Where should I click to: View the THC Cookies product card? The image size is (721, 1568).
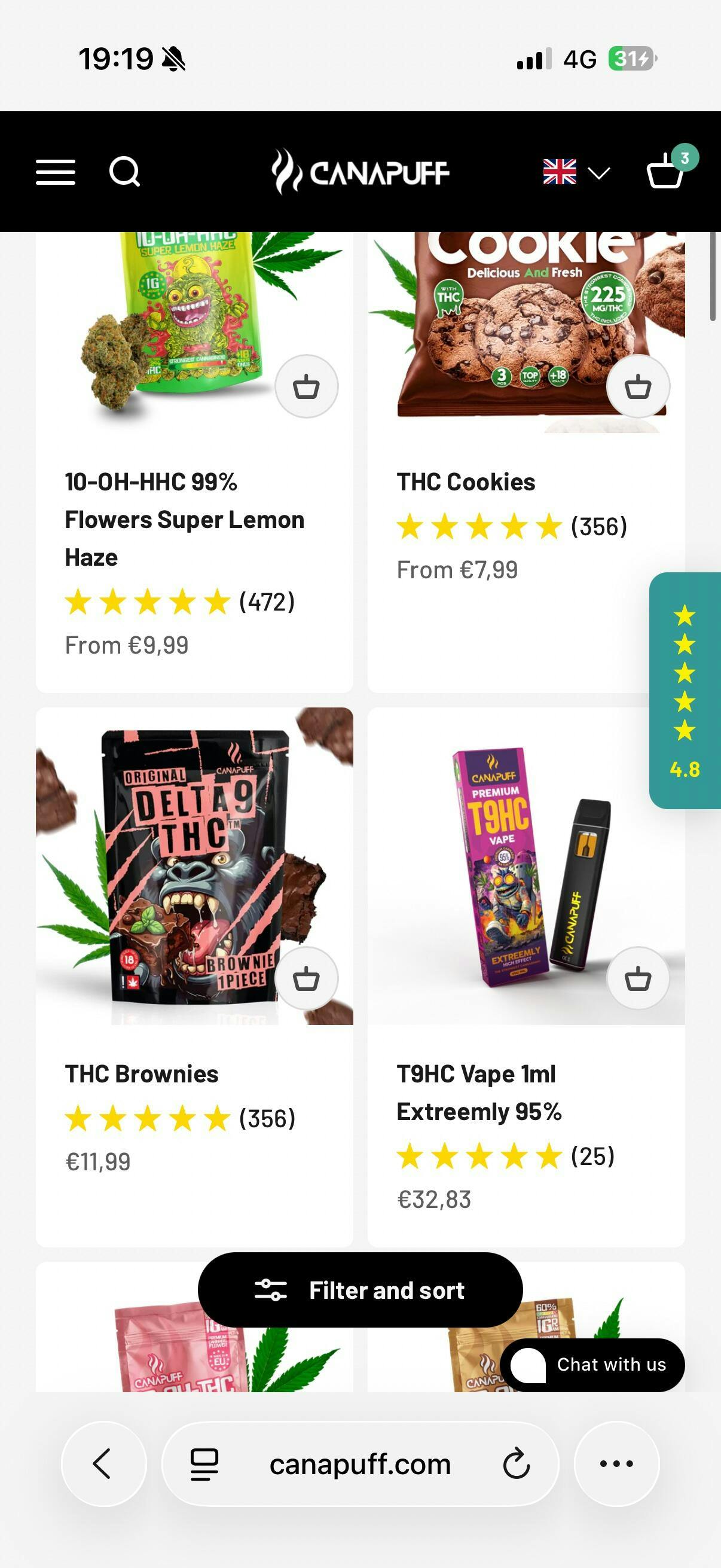pos(466,482)
